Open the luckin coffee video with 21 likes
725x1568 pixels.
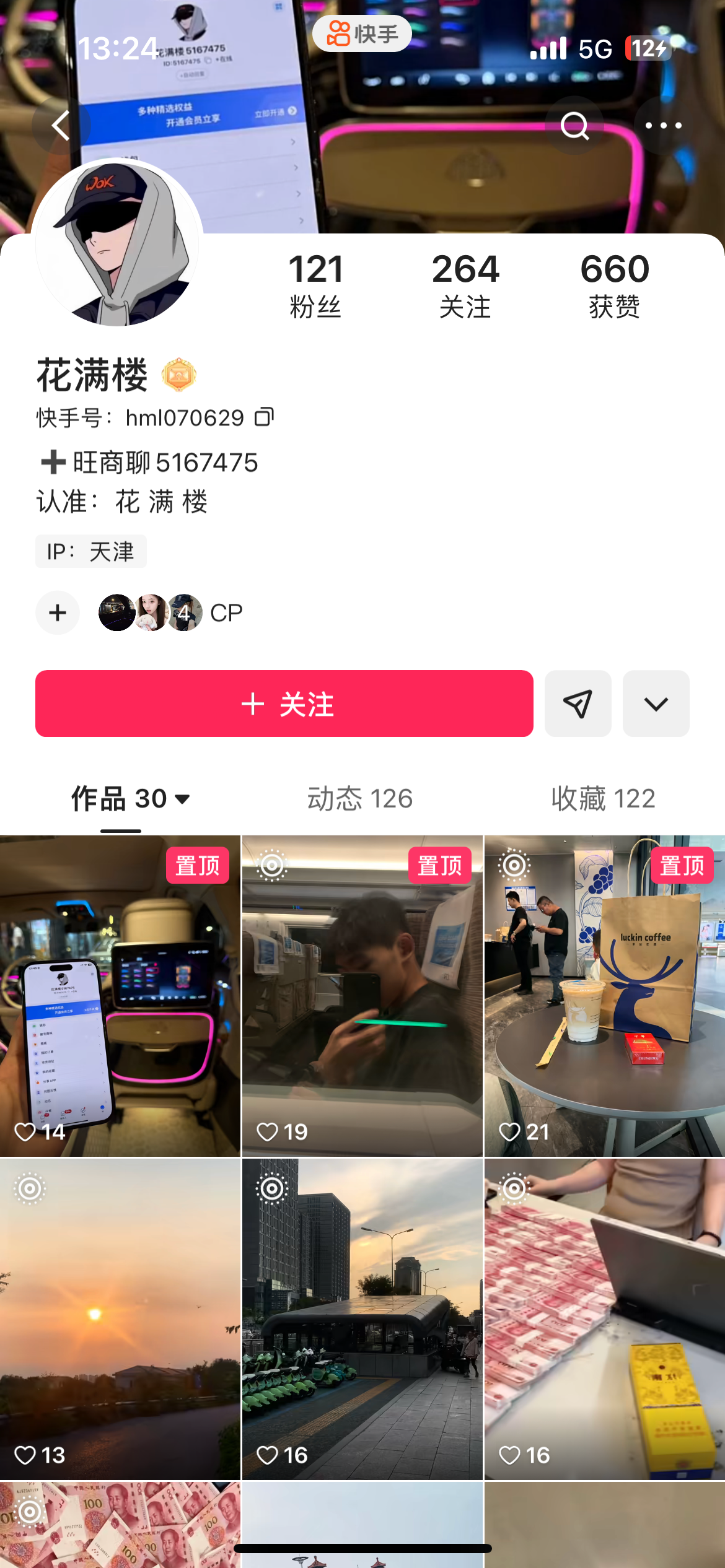click(x=605, y=996)
